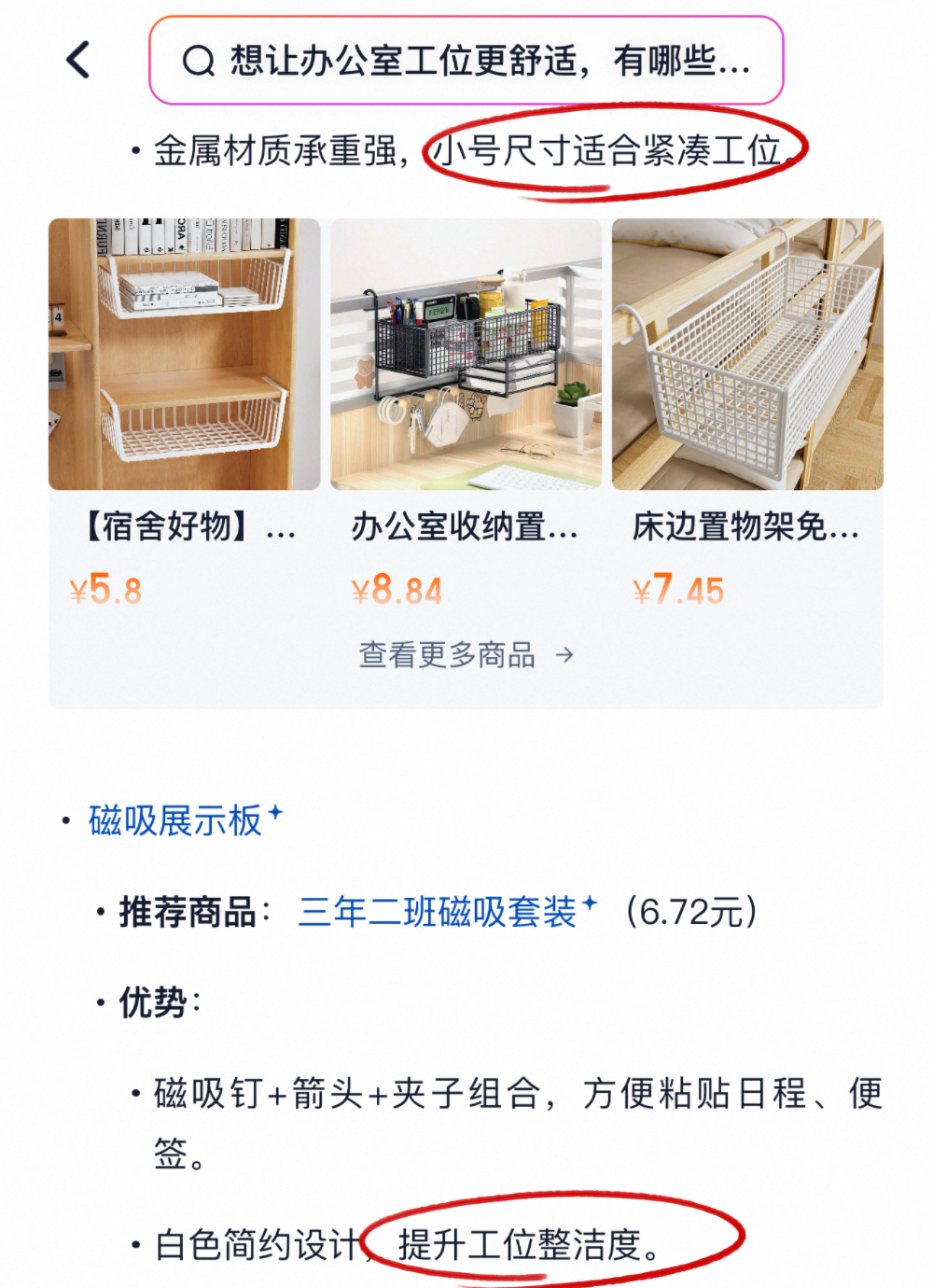Click the ¥5.8 price label

(x=106, y=591)
